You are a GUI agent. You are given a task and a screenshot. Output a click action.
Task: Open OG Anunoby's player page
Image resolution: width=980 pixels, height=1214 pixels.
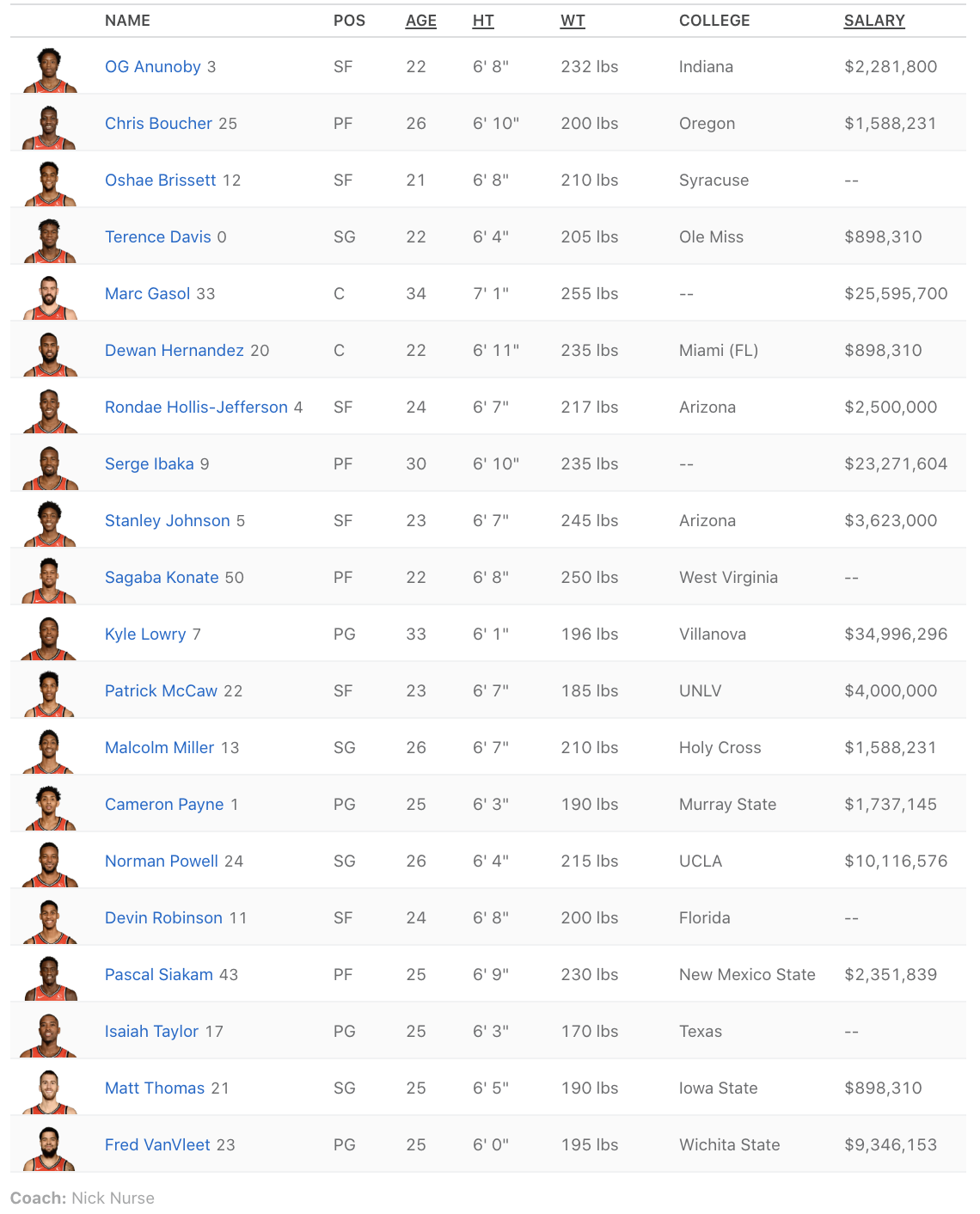point(152,67)
